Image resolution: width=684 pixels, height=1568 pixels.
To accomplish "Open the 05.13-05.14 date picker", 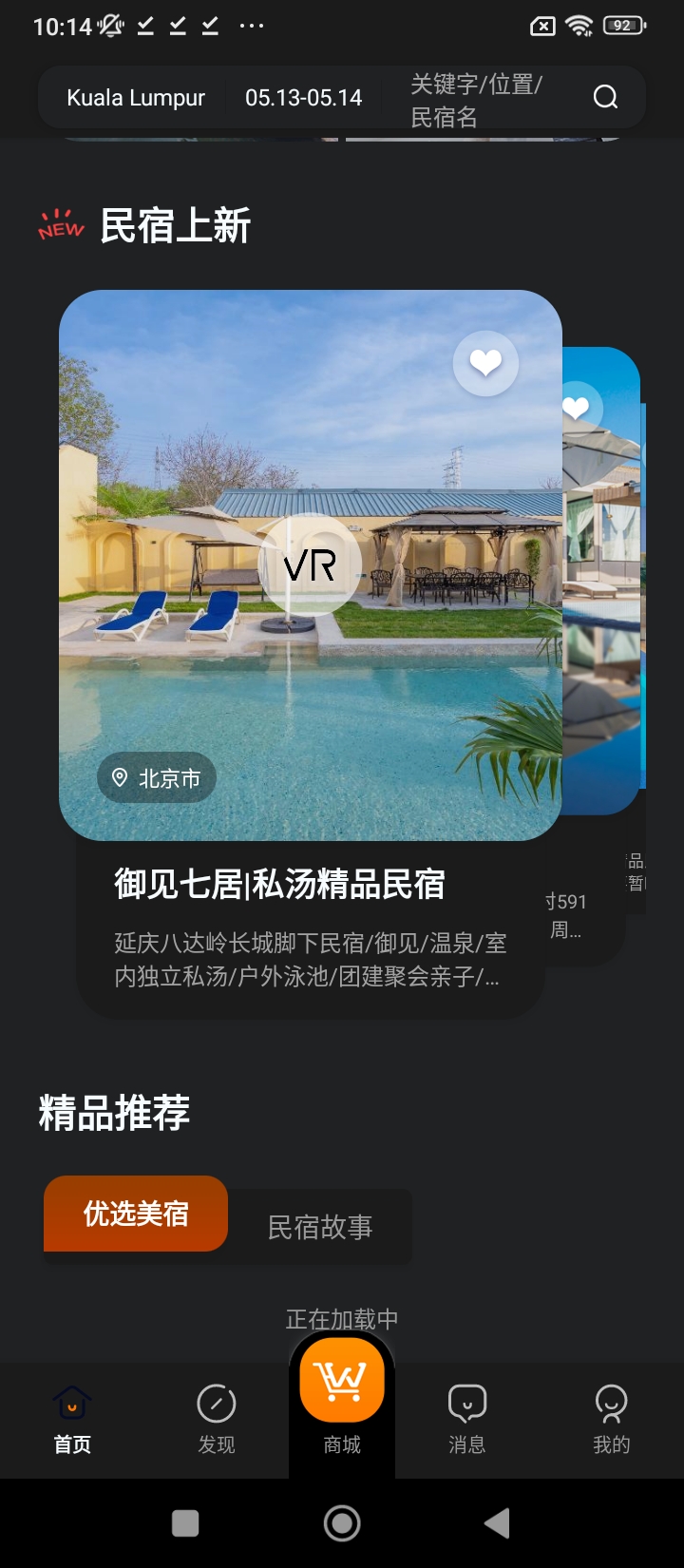I will click(303, 98).
